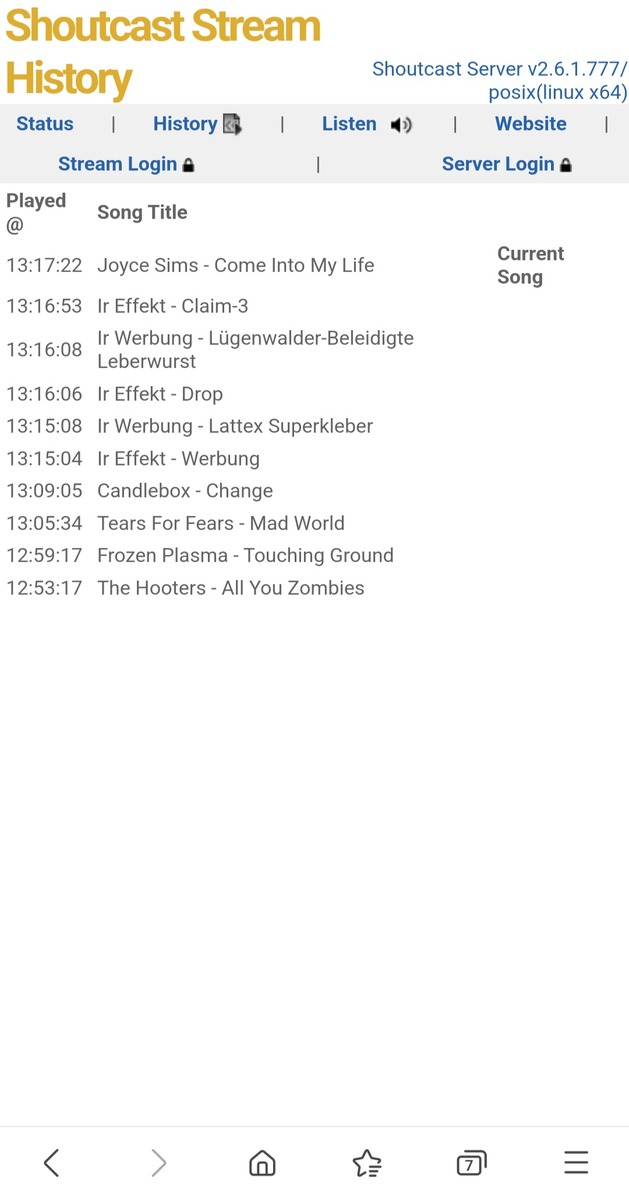Open browser bookmarks star
Screen dimensions: 629x1200
tap(367, 1162)
